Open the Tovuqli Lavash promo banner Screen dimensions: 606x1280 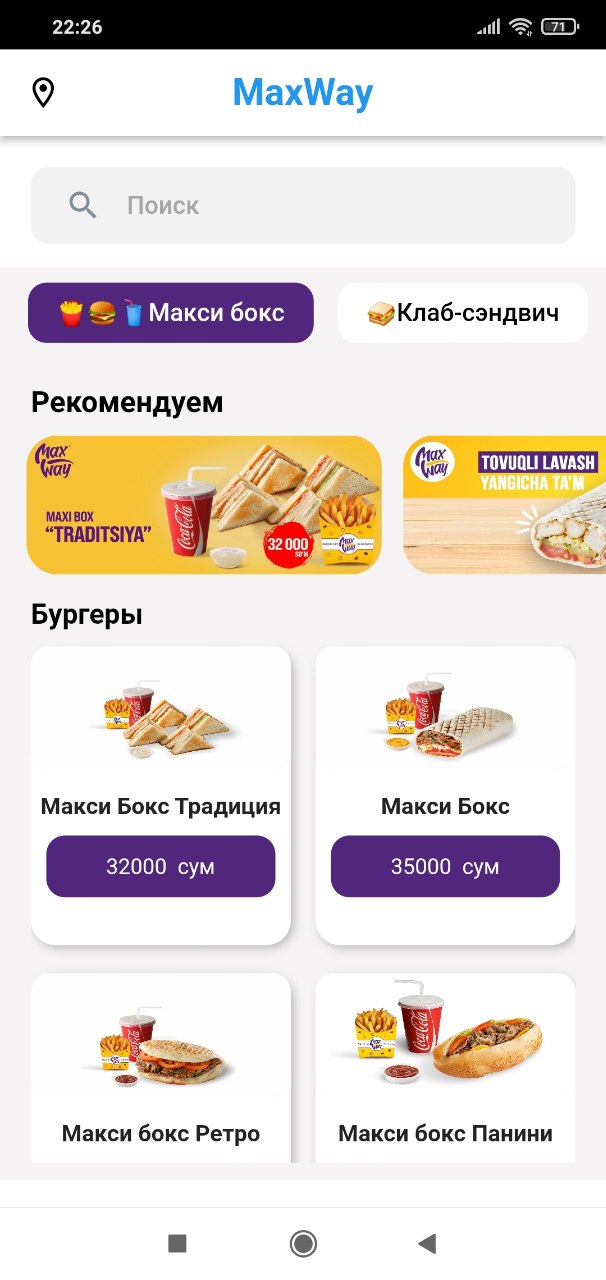[504, 505]
